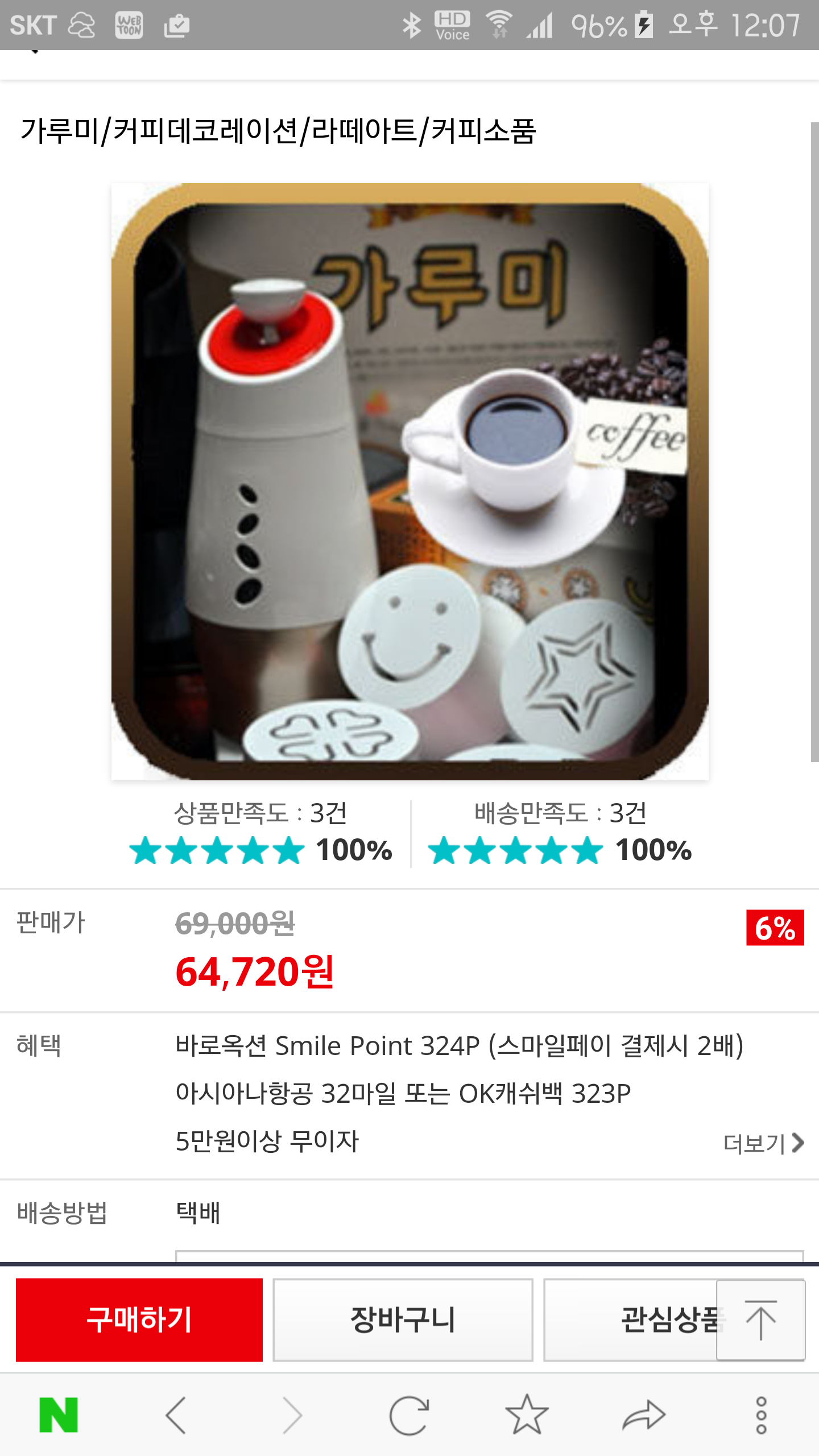Share this page with the share arrow
Viewport: 819px width, 1456px height.
[644, 1415]
